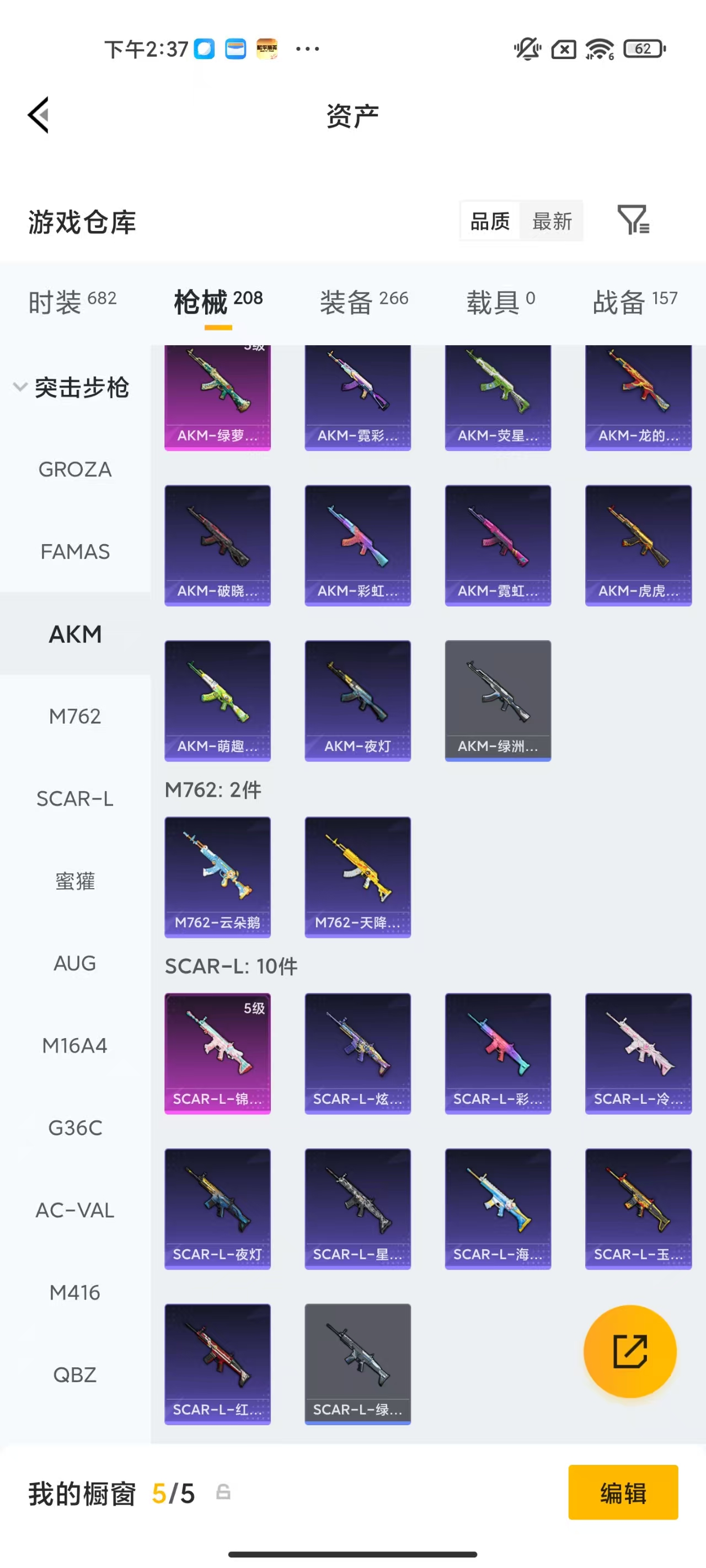
Task: Tap the orange share floating button
Action: 630,1351
